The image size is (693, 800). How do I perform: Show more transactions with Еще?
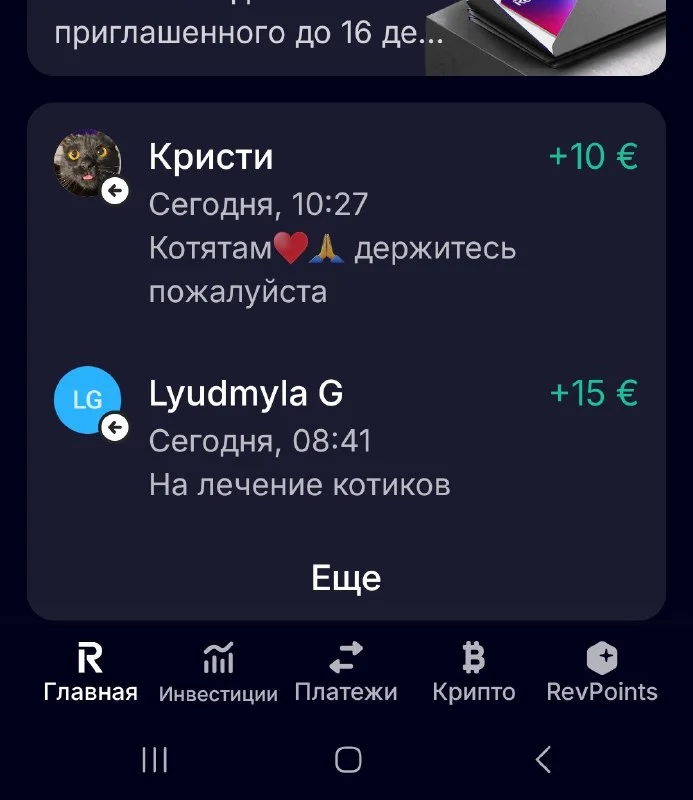(x=346, y=578)
